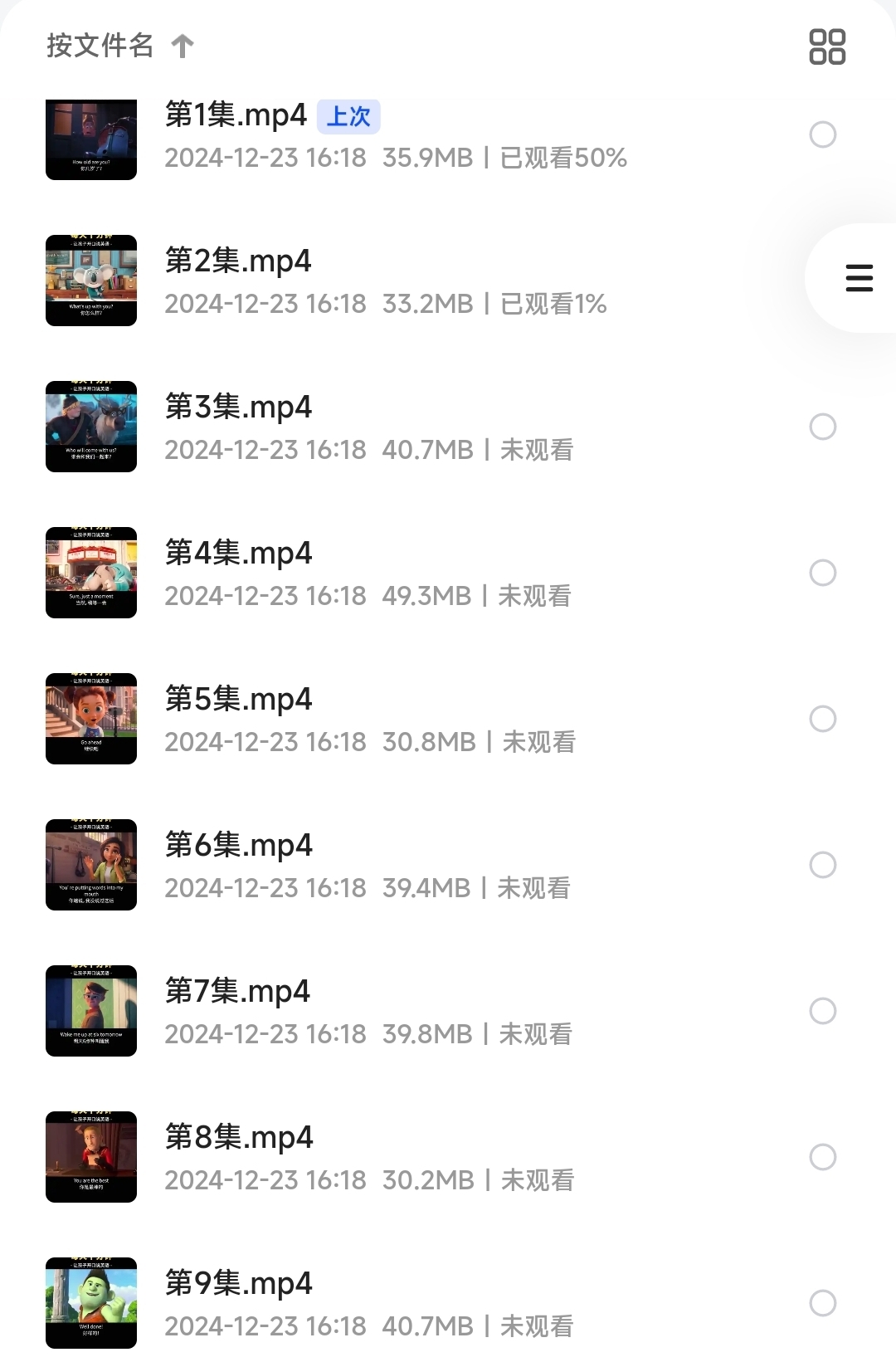Viewport: 896px width, 1362px height.
Task: Open 第6集.mp4 video
Action: pyautogui.click(x=238, y=846)
